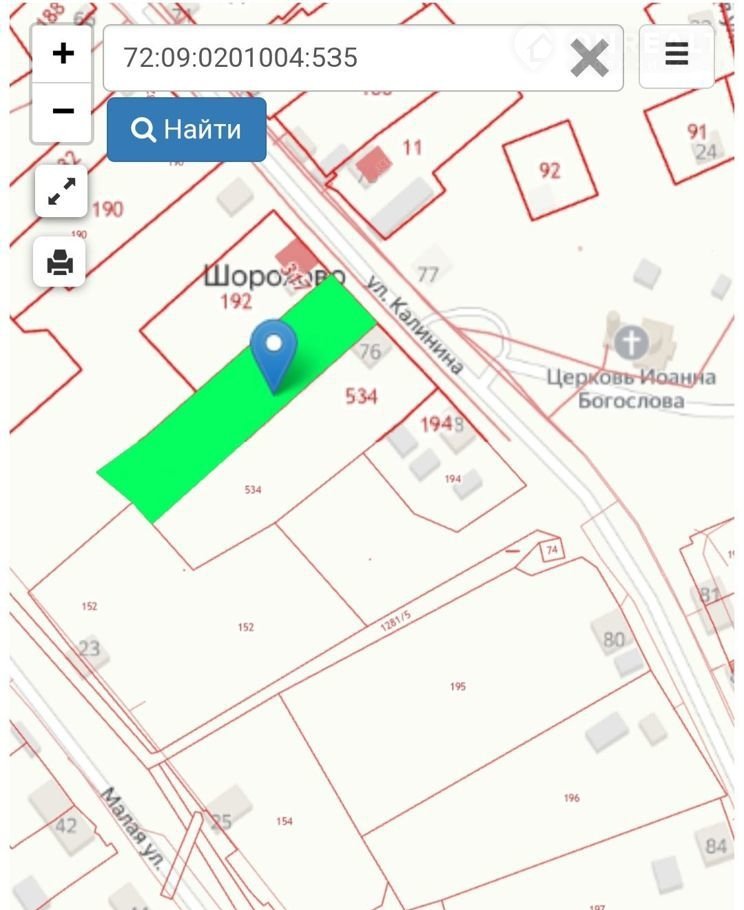Zoom out of the cadastral map
Screen dimensions: 744x910
coord(62,111)
